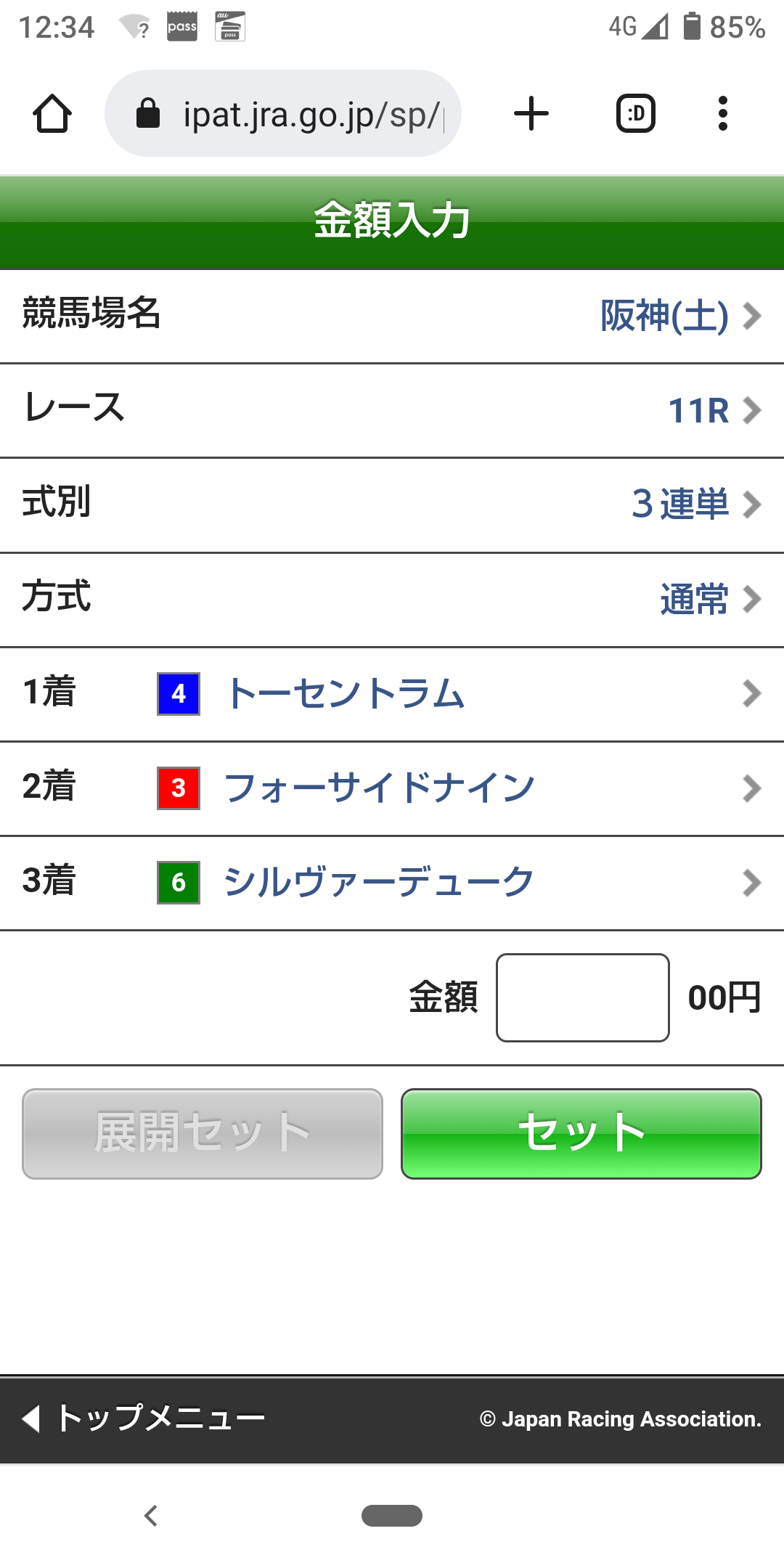This screenshot has height=1568, width=784.
Task: Select the blue number 4 horse badge
Action: [178, 694]
